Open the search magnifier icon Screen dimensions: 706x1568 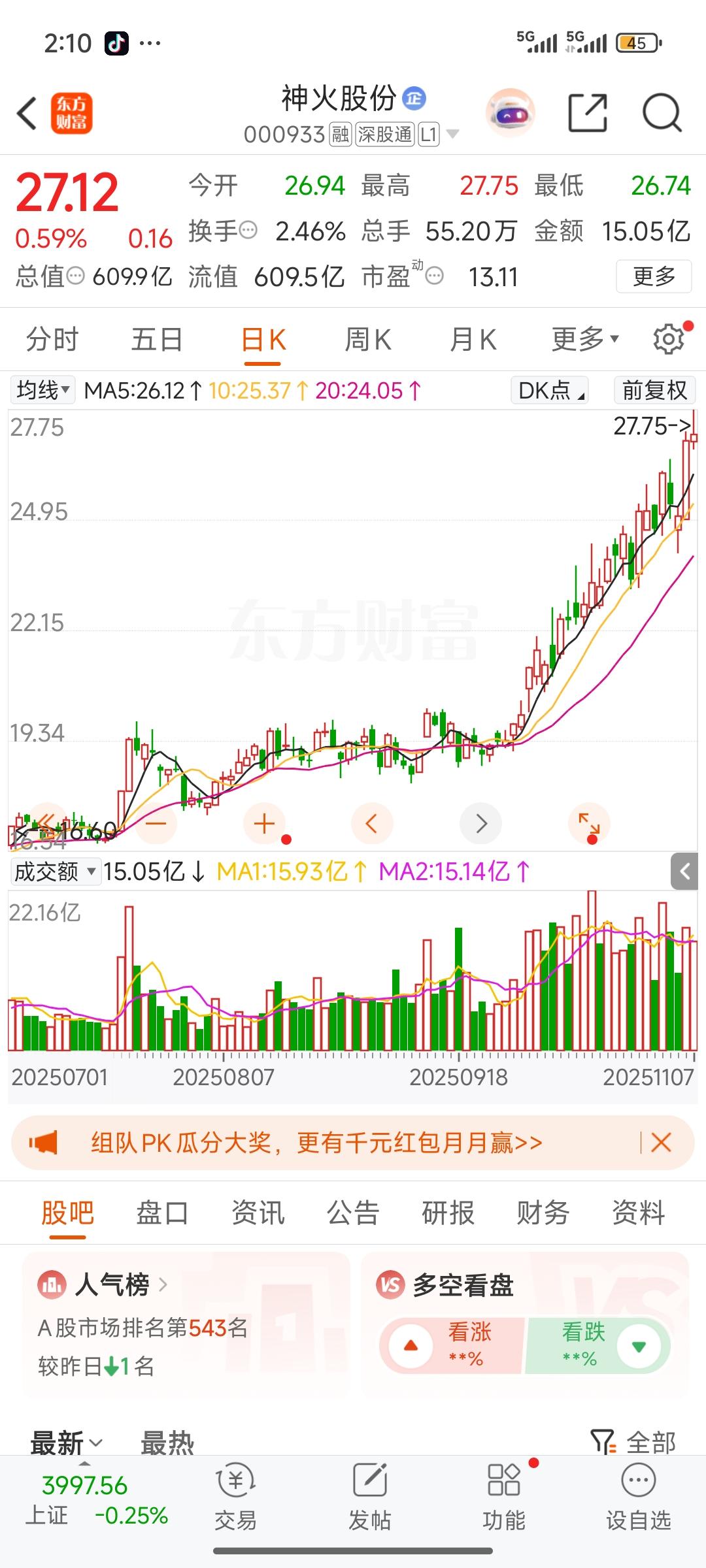click(x=662, y=114)
